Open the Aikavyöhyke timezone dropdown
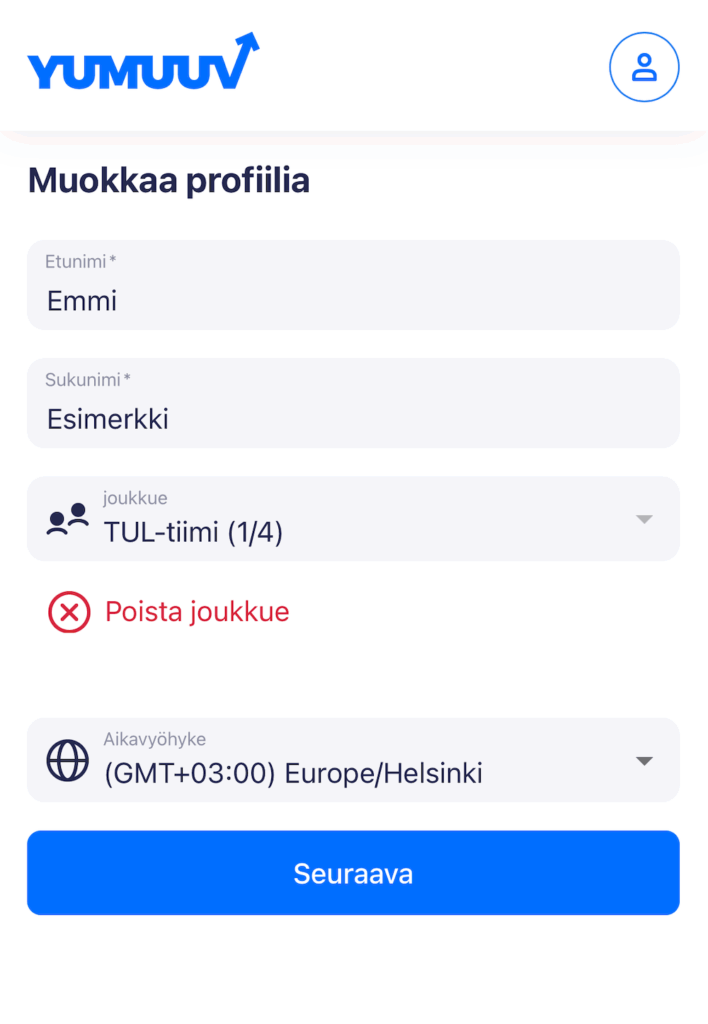 click(353, 760)
